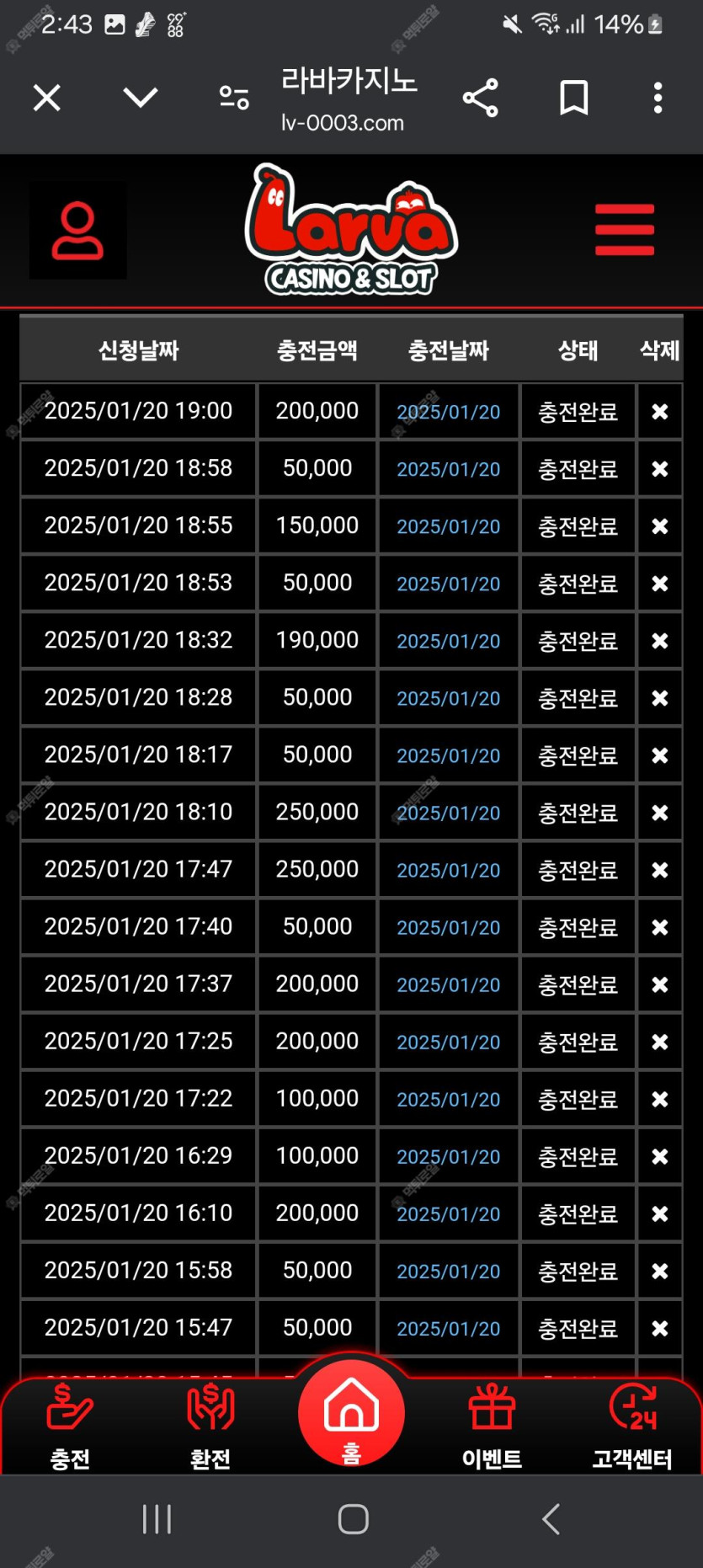Delete the 15:58 50,000 charge record
The height and width of the screenshot is (1568, 703).
tap(660, 1271)
